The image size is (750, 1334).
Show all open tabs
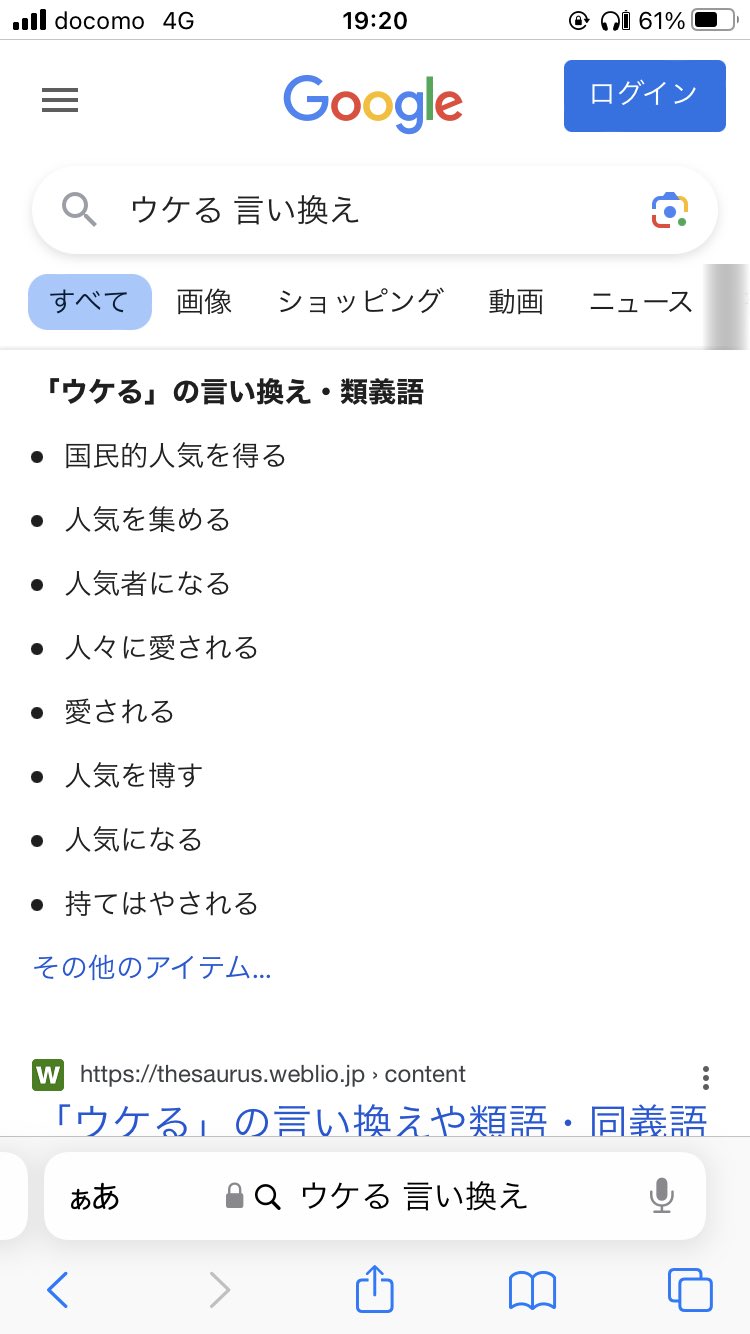click(x=690, y=1290)
